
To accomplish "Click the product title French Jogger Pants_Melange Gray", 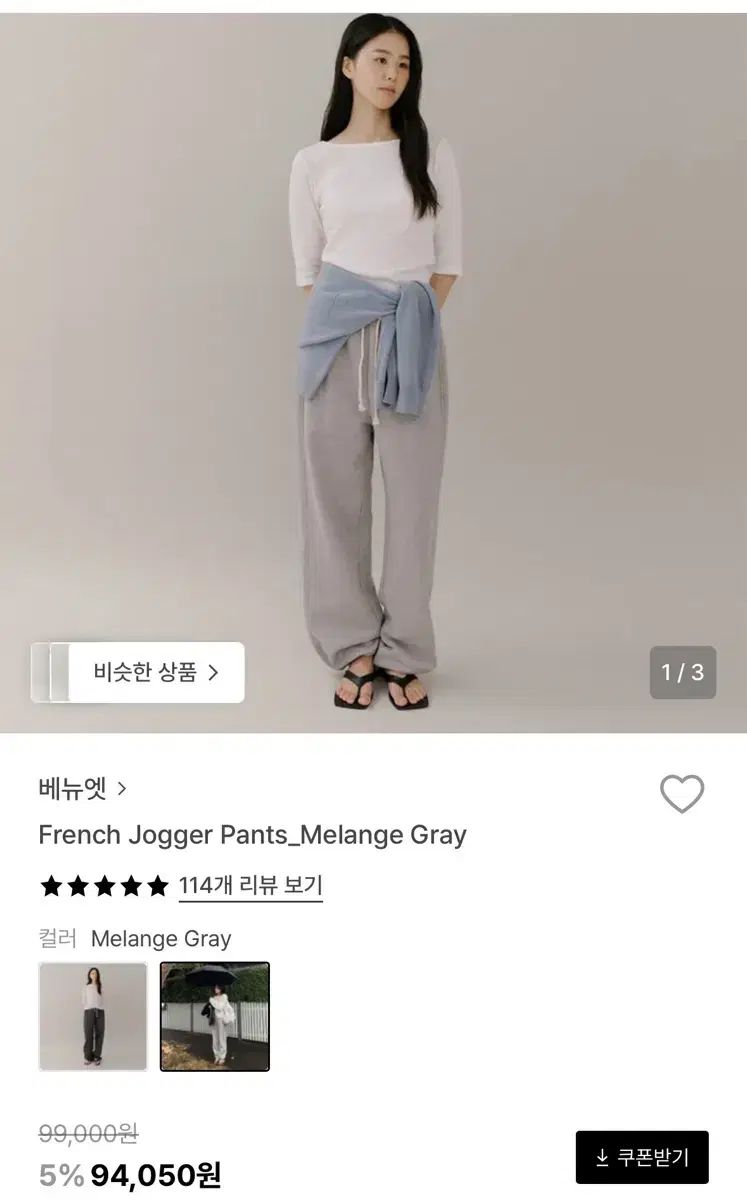I will [x=251, y=835].
